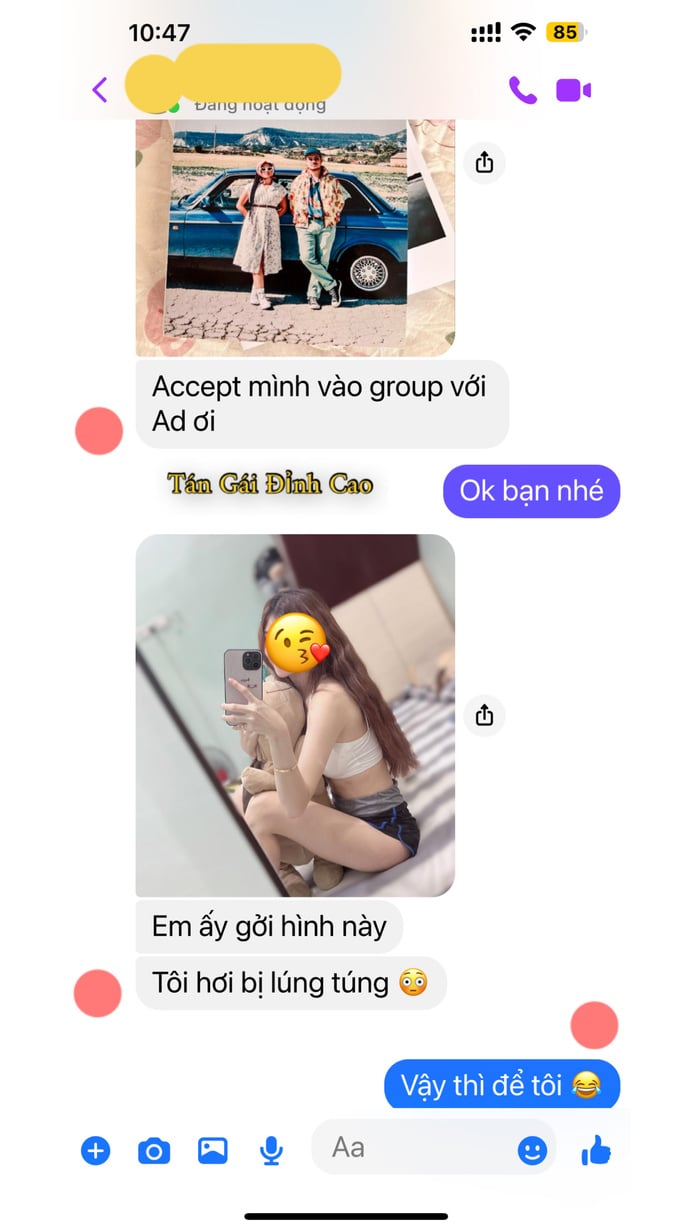Send a thumbs-up like
Screen dimensions: 692x1229
click(596, 1151)
